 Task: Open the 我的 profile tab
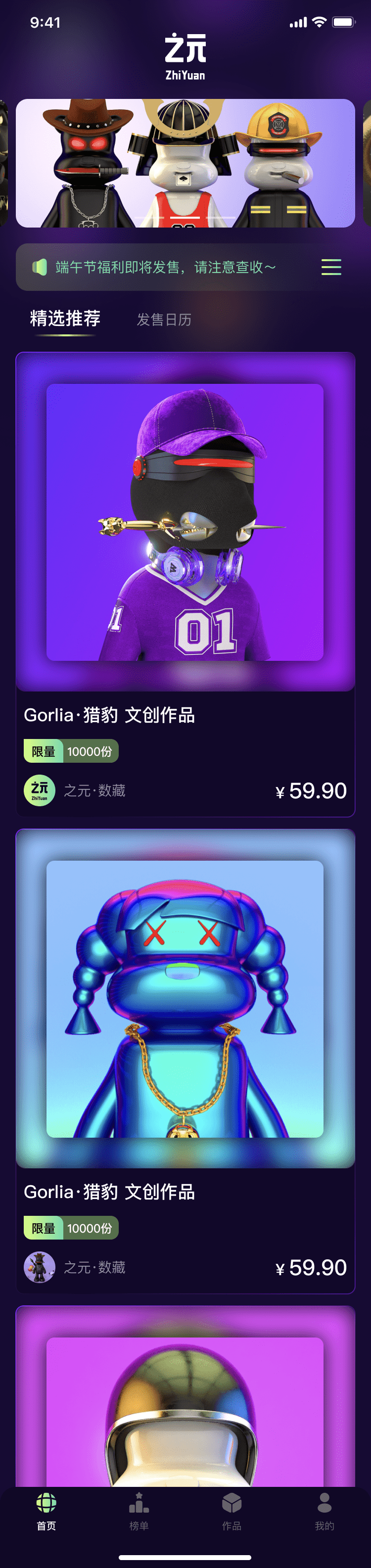point(324,1512)
